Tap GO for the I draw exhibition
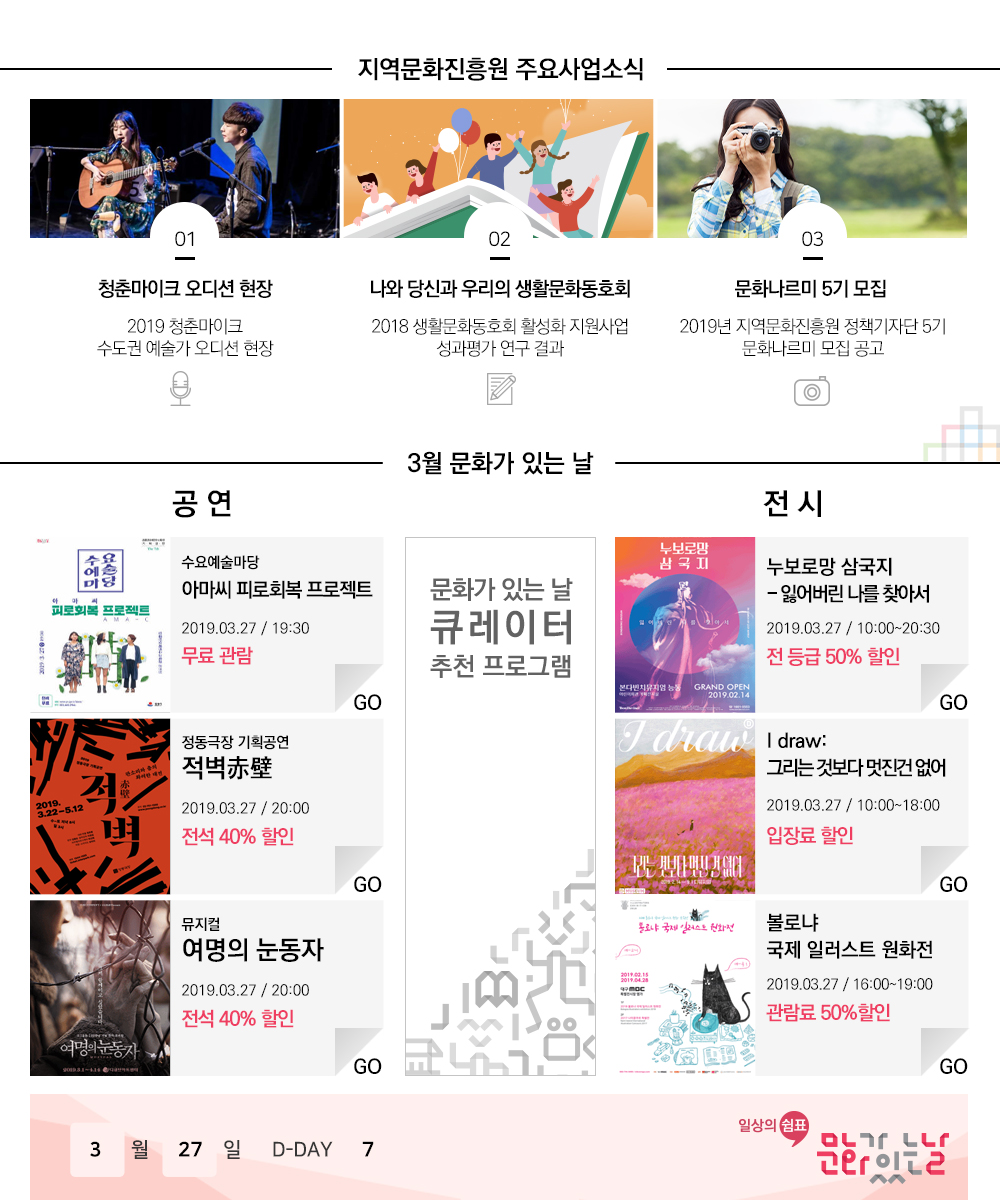This screenshot has height=1200, width=1000. [x=953, y=883]
